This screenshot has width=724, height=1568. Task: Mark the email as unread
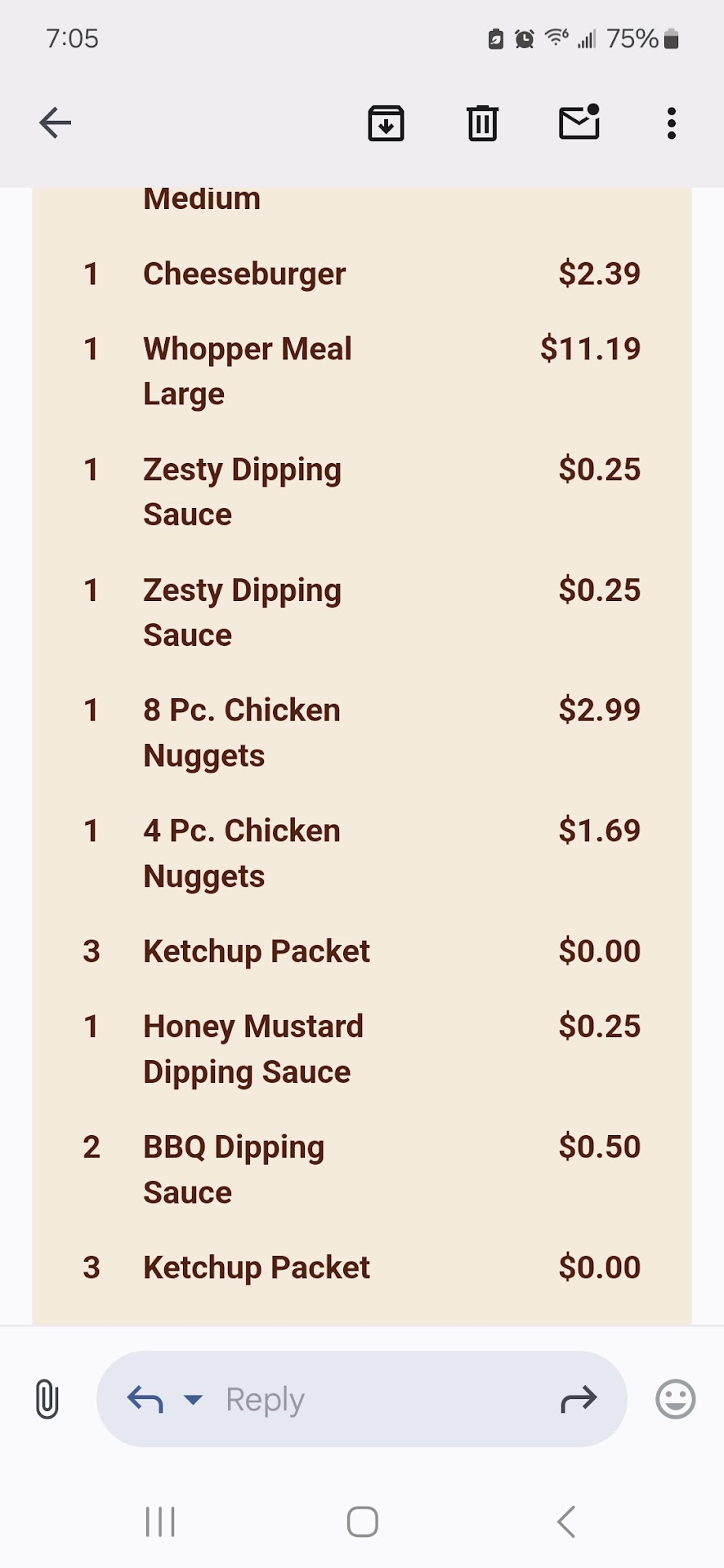point(579,122)
